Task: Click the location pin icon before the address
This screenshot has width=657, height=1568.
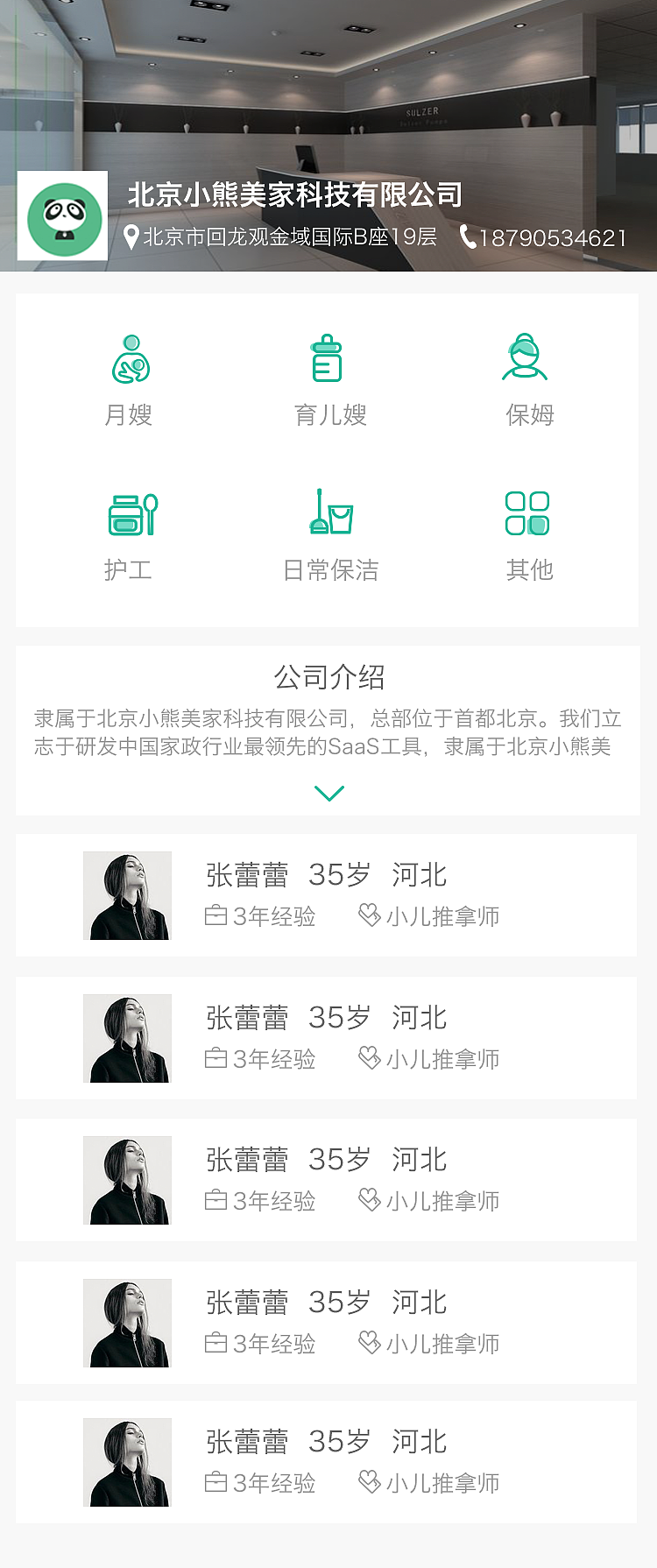Action: pyautogui.click(x=130, y=236)
